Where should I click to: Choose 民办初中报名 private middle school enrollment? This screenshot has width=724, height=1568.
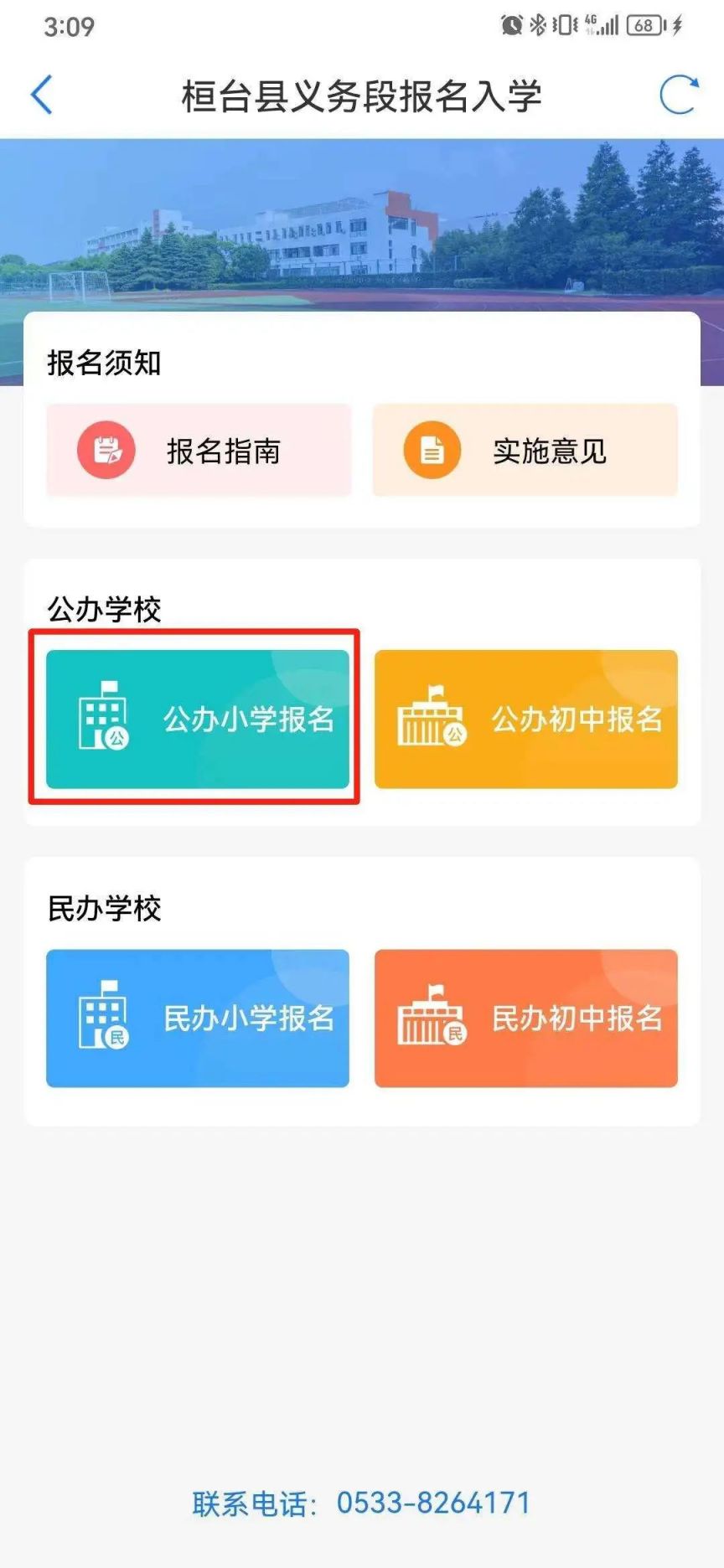point(526,1019)
